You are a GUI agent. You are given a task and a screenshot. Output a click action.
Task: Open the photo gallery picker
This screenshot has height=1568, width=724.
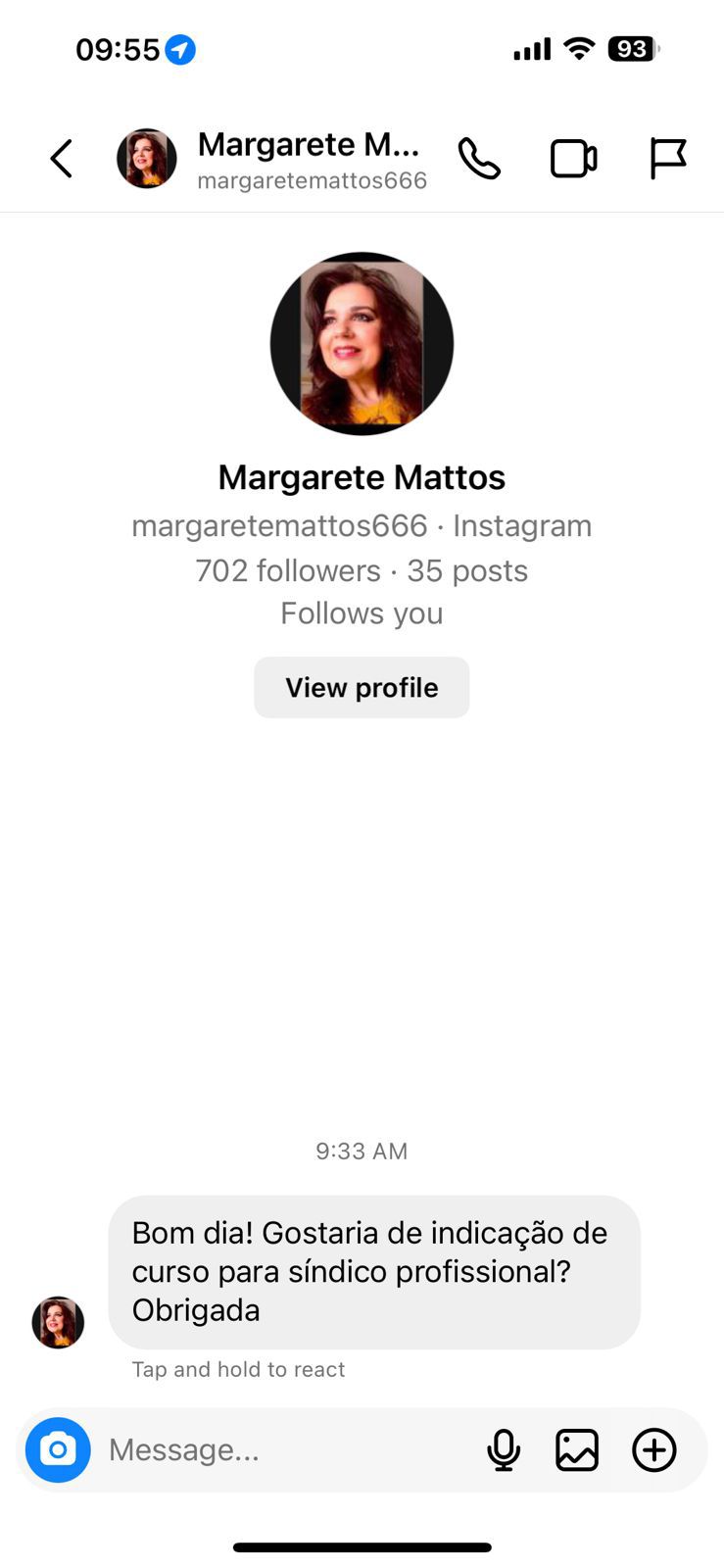[x=577, y=1449]
